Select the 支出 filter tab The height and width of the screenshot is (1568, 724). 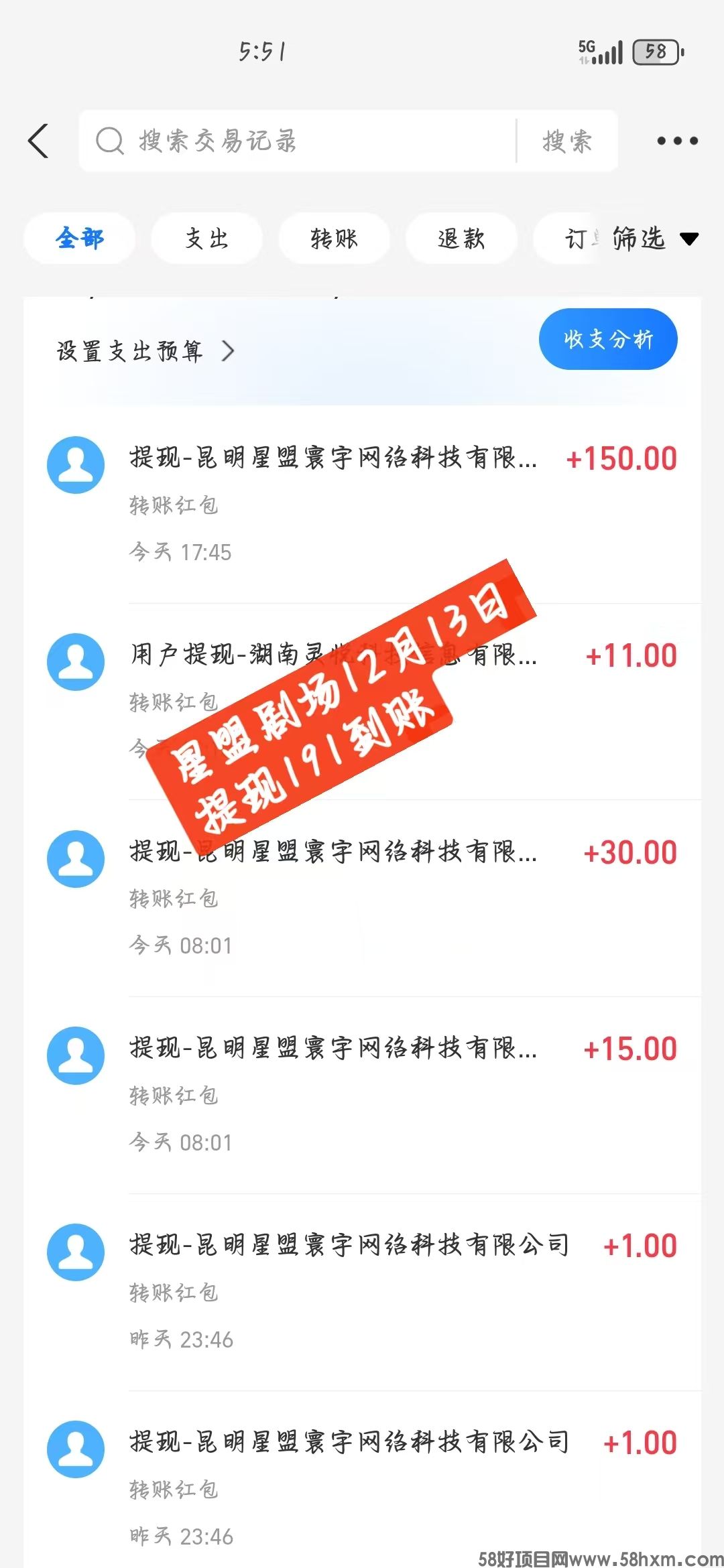pyautogui.click(x=206, y=239)
